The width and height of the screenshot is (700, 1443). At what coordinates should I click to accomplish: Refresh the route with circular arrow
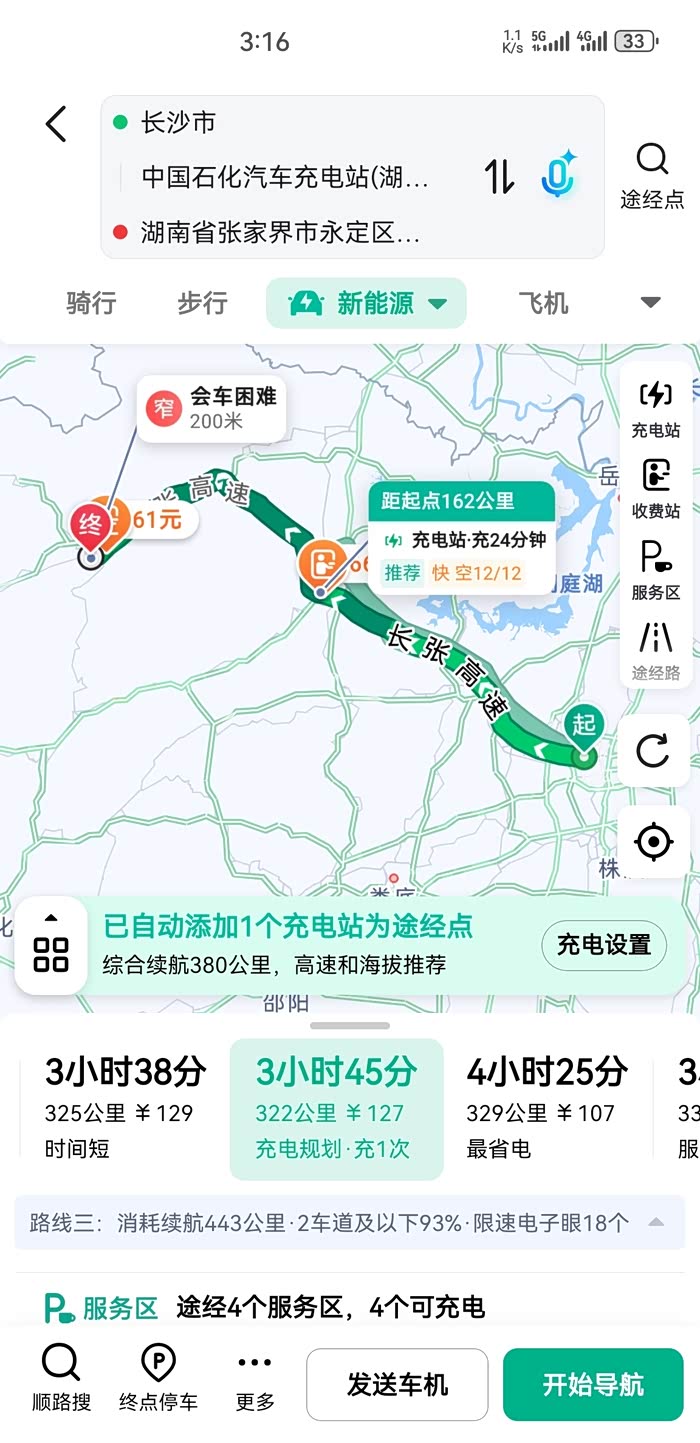[x=653, y=750]
